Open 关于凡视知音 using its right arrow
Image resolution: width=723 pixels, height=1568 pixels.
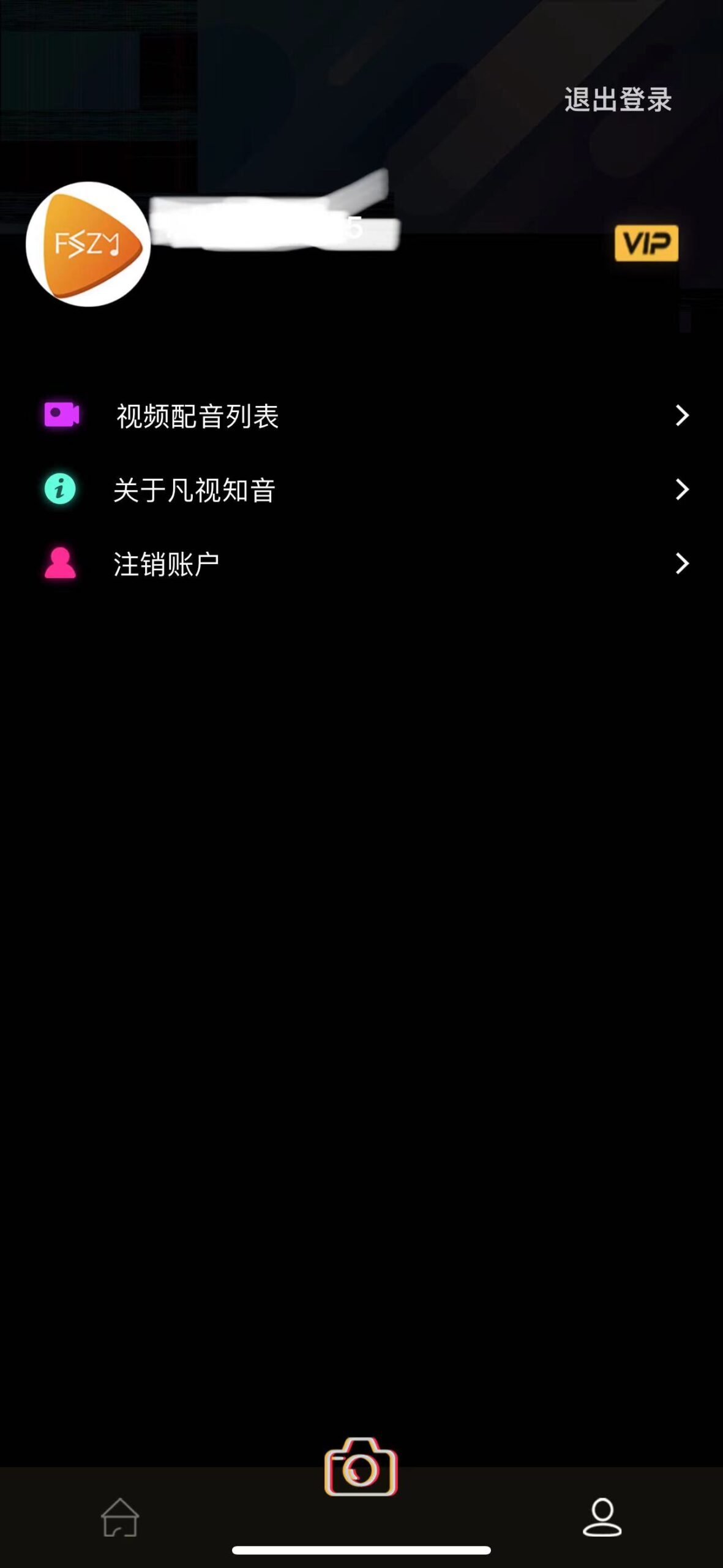tap(681, 489)
